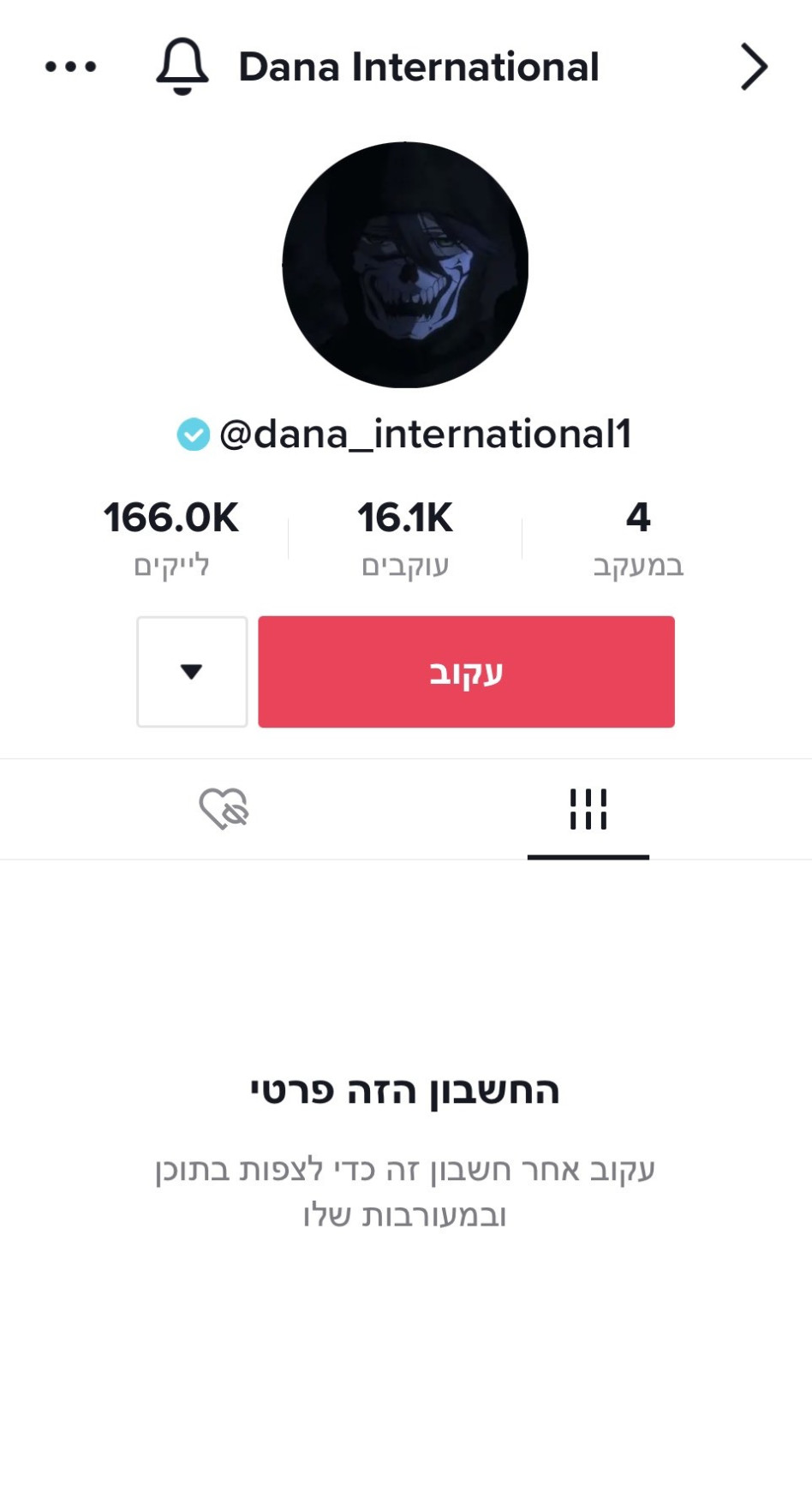The width and height of the screenshot is (812, 1498).
Task: Tap the three-dots icon at top left
Action: (x=70, y=66)
